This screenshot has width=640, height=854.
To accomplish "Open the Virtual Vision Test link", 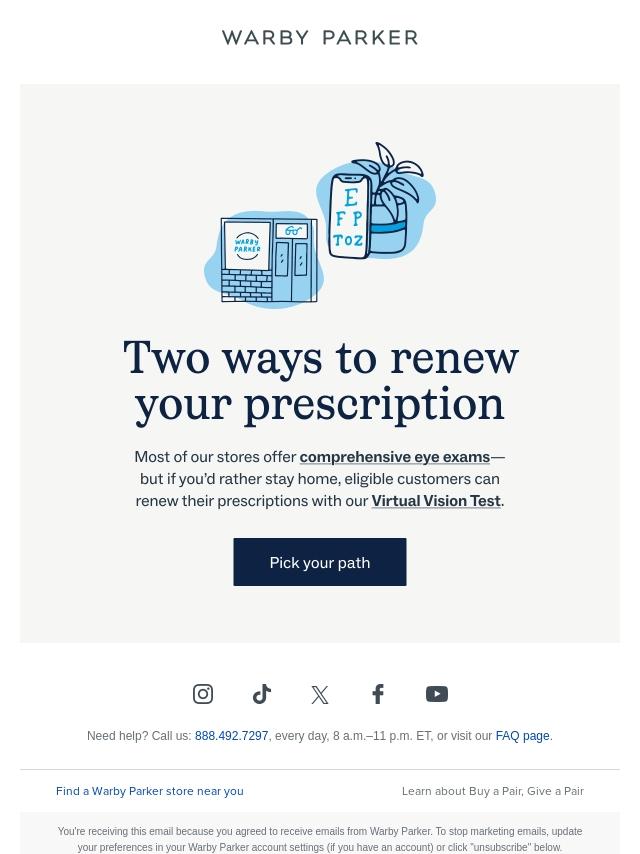I will (x=435, y=501).
